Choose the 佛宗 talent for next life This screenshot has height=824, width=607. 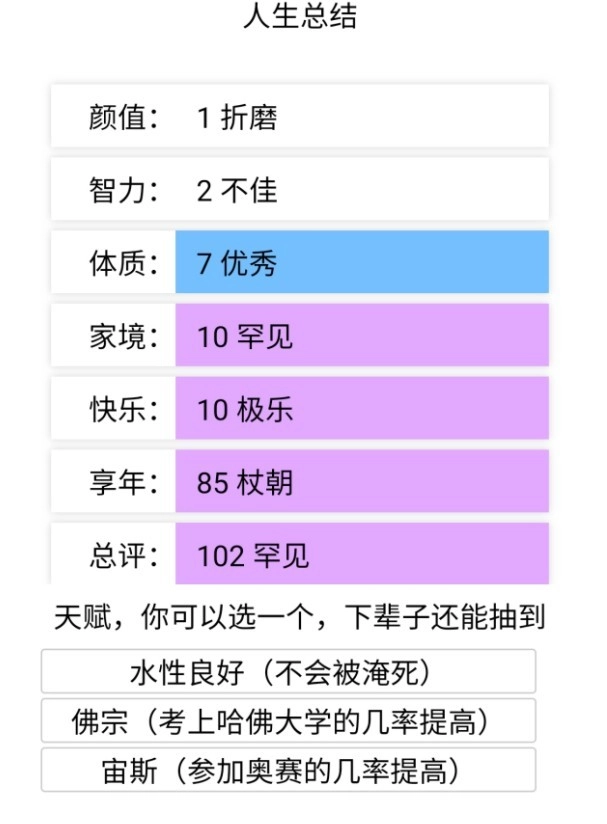click(x=288, y=720)
